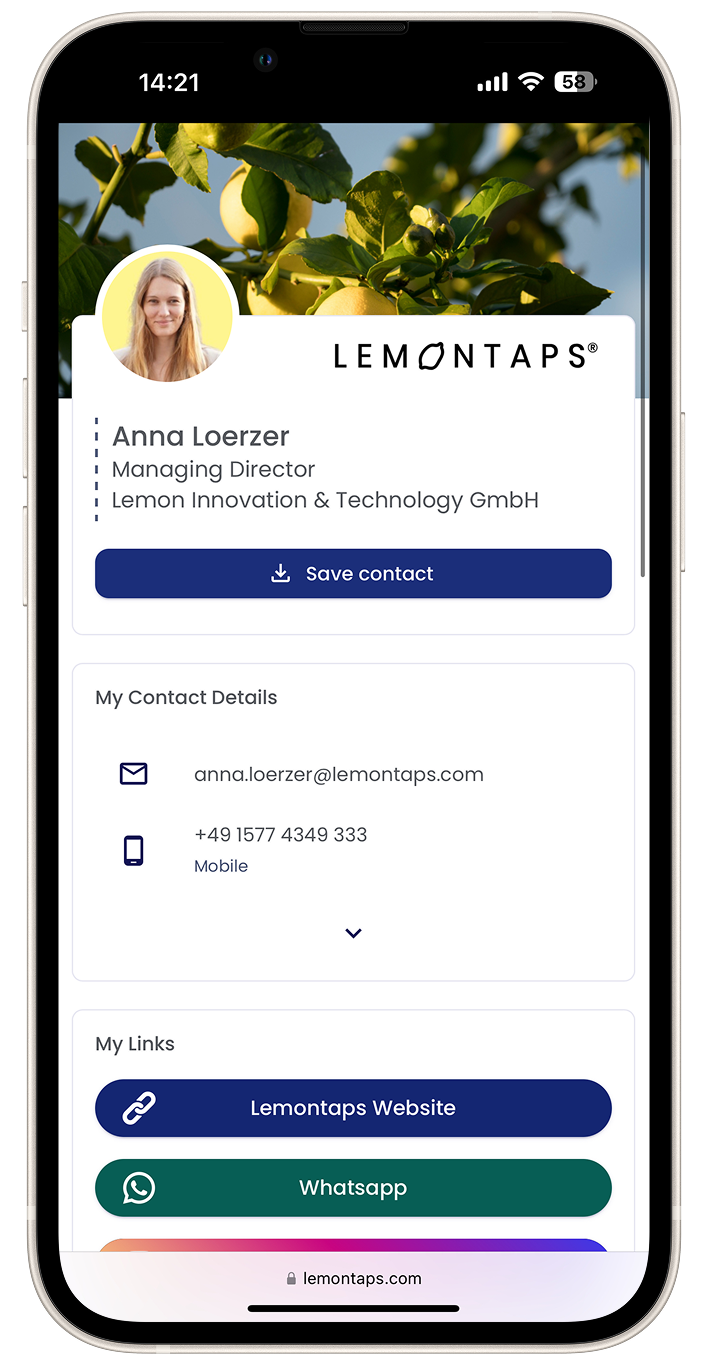View Anna Loerzer's profile photo
The image size is (708, 1365).
pyautogui.click(x=167, y=316)
